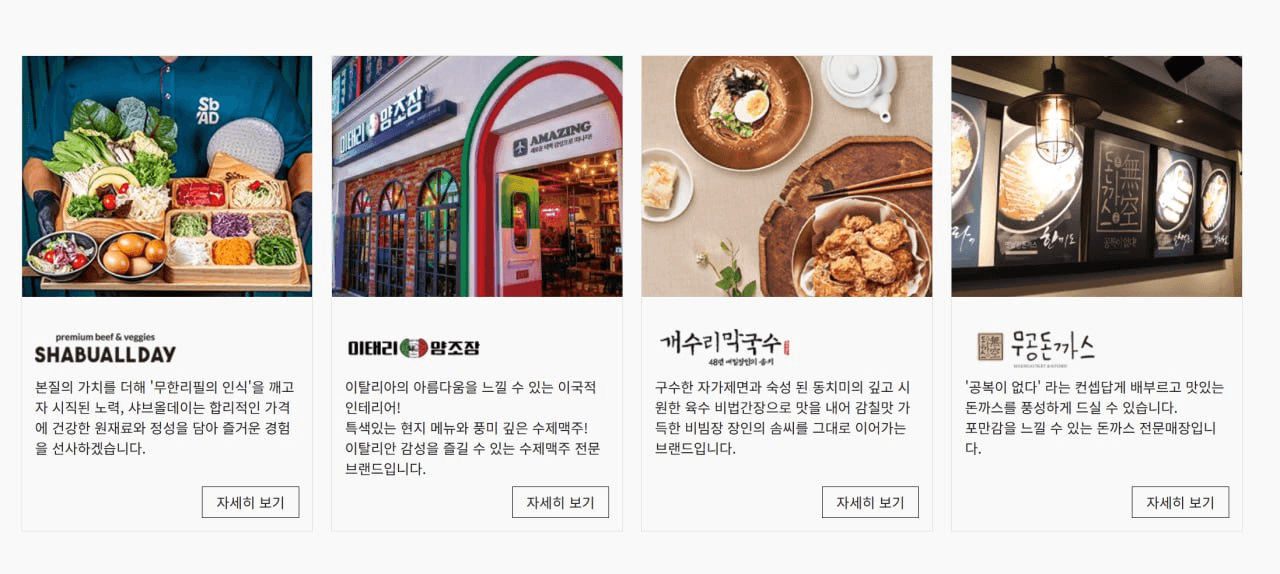Open the SHABUALLDAY food platter image

click(x=167, y=176)
